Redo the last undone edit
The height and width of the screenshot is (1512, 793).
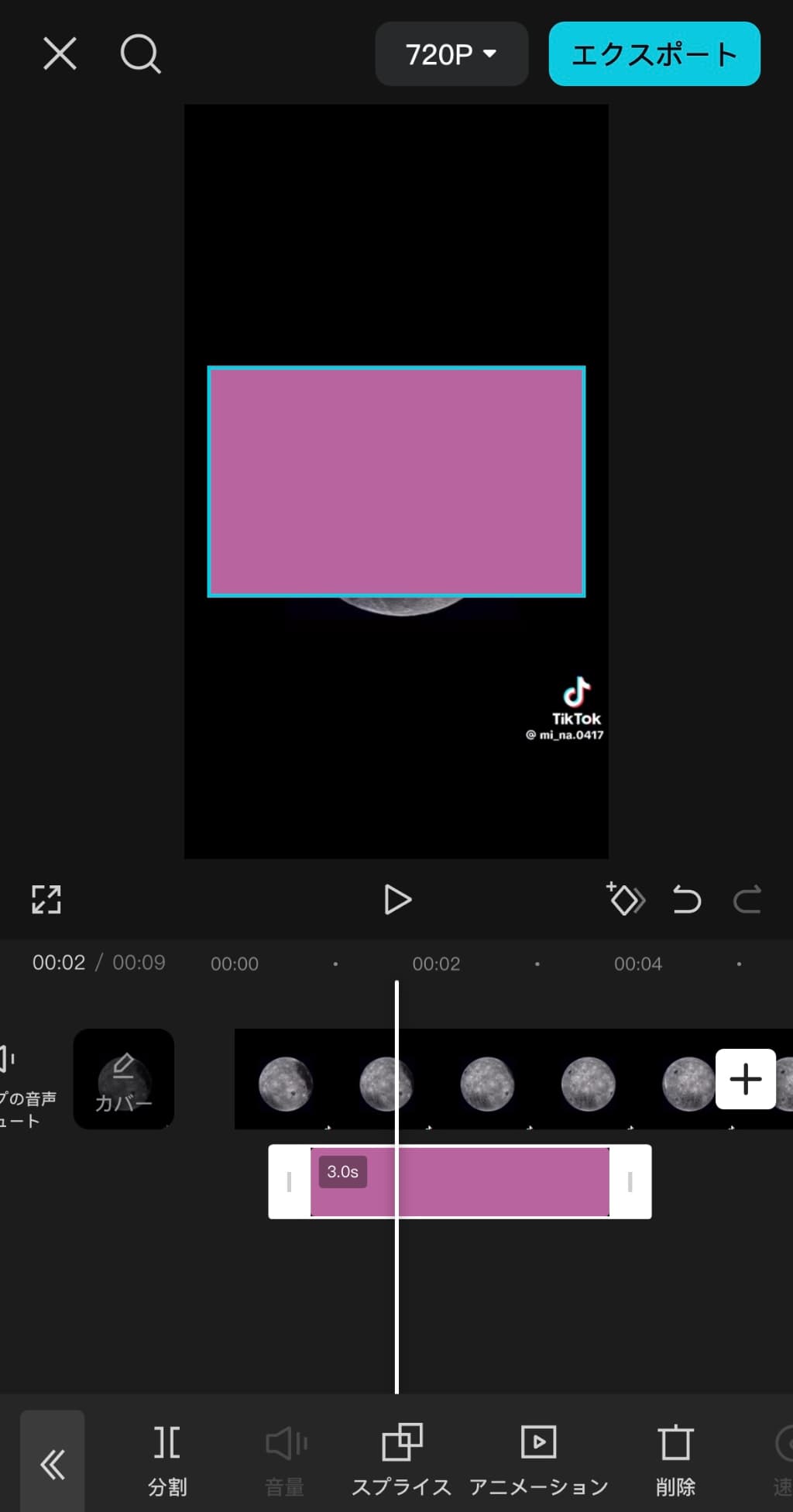747,899
